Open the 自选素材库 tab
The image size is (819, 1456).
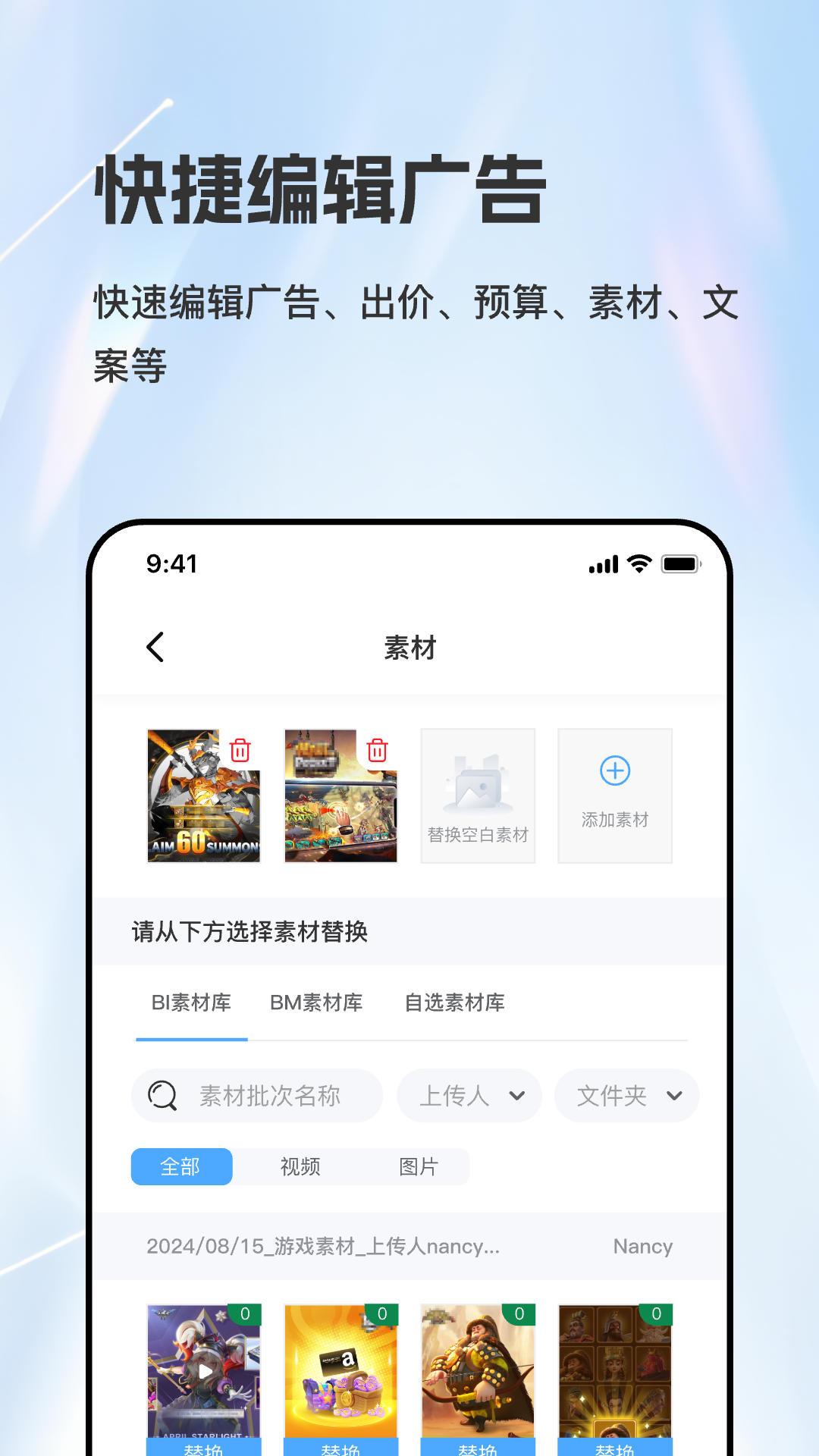click(455, 1003)
